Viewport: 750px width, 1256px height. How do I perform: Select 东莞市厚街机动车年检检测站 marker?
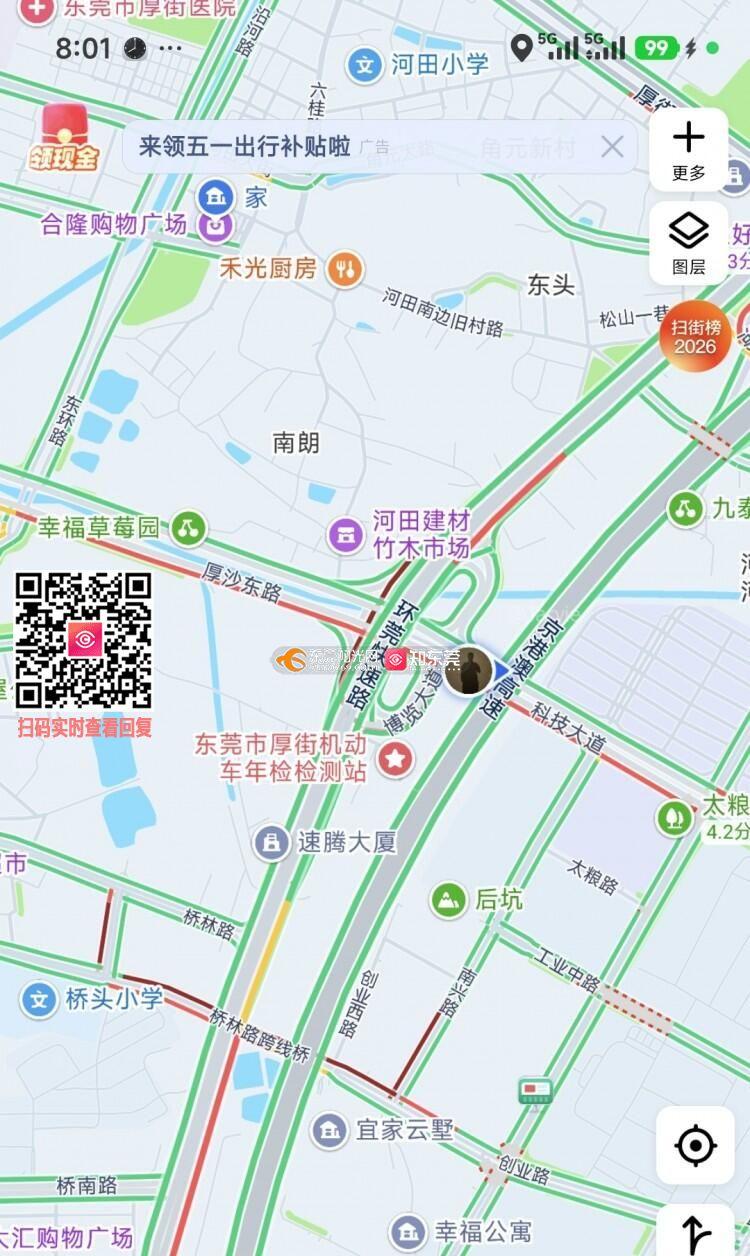point(395,759)
